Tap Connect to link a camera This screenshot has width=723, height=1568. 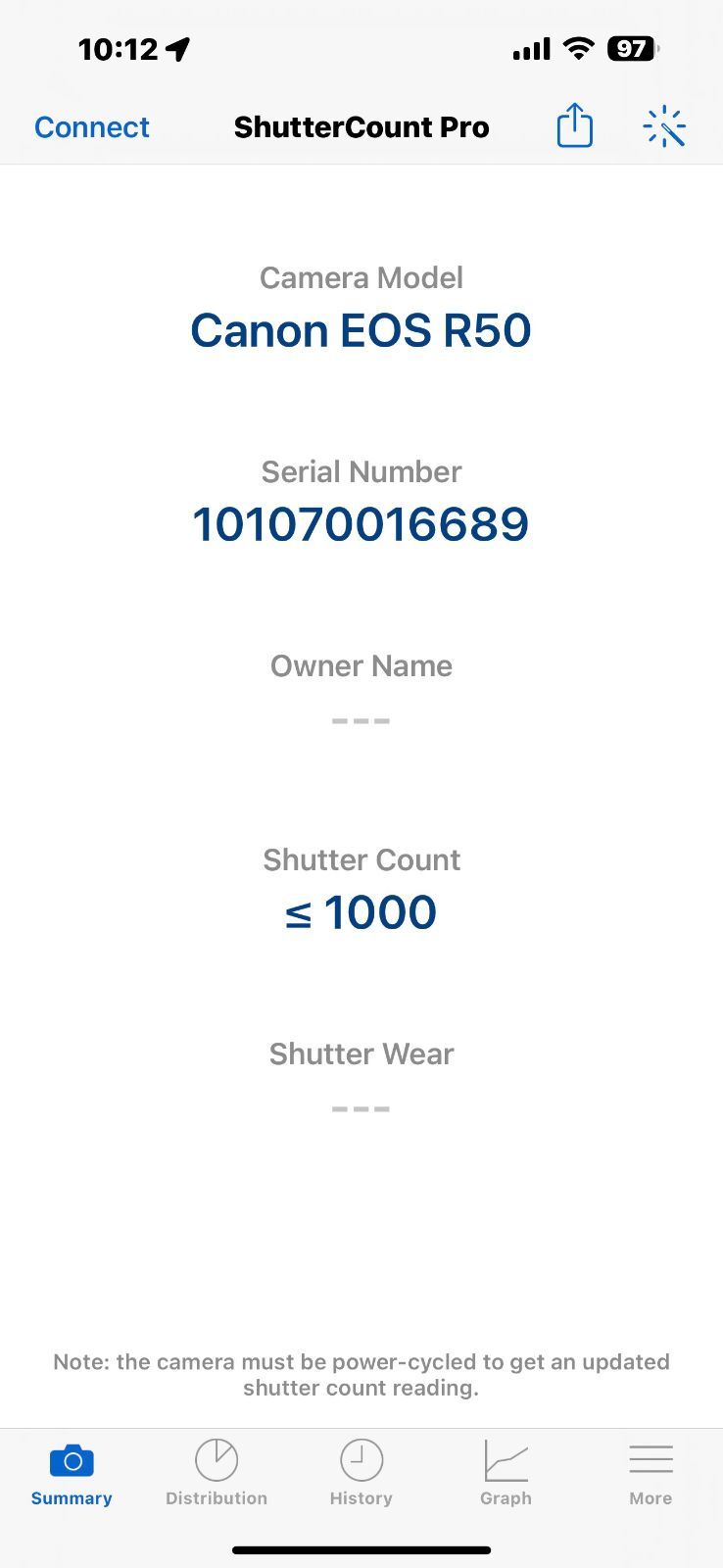pyautogui.click(x=92, y=127)
